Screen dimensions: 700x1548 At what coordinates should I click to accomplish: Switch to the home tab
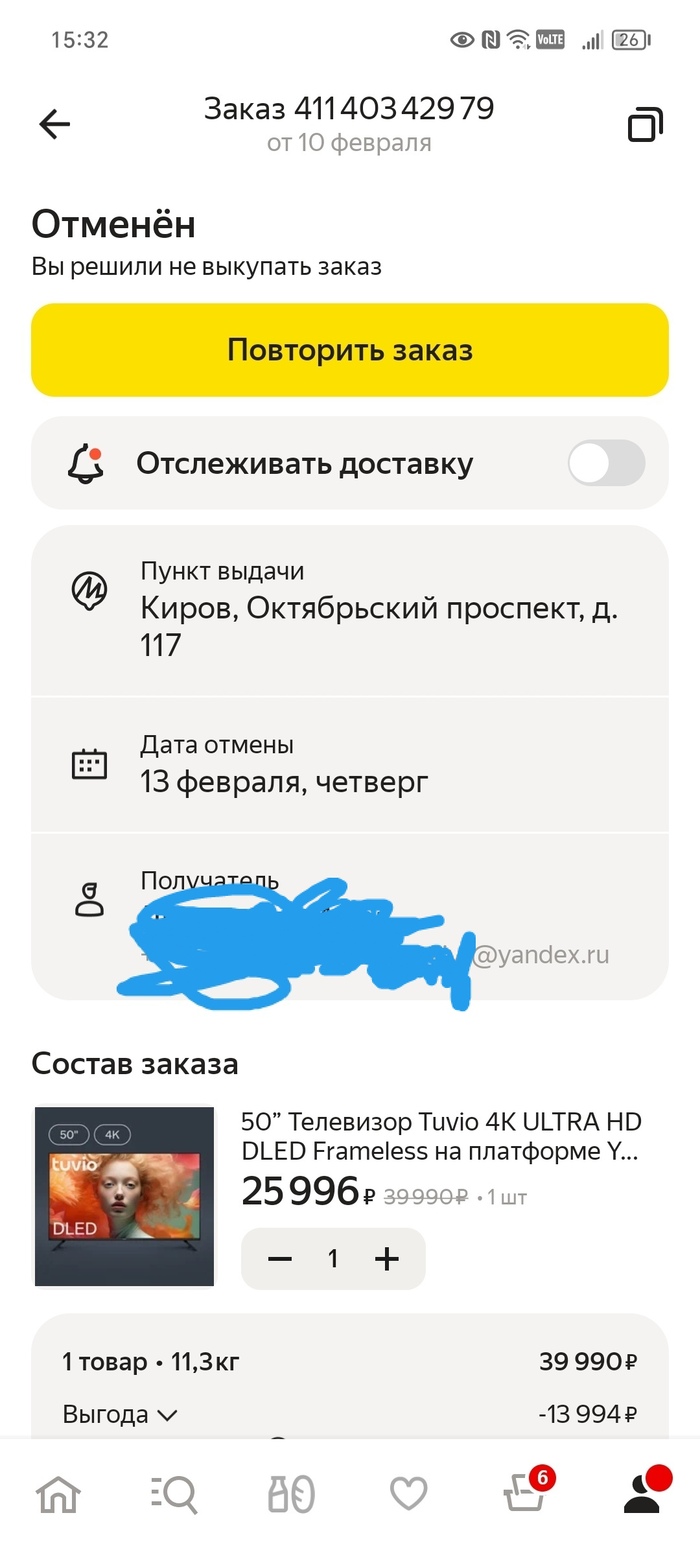[58, 1494]
